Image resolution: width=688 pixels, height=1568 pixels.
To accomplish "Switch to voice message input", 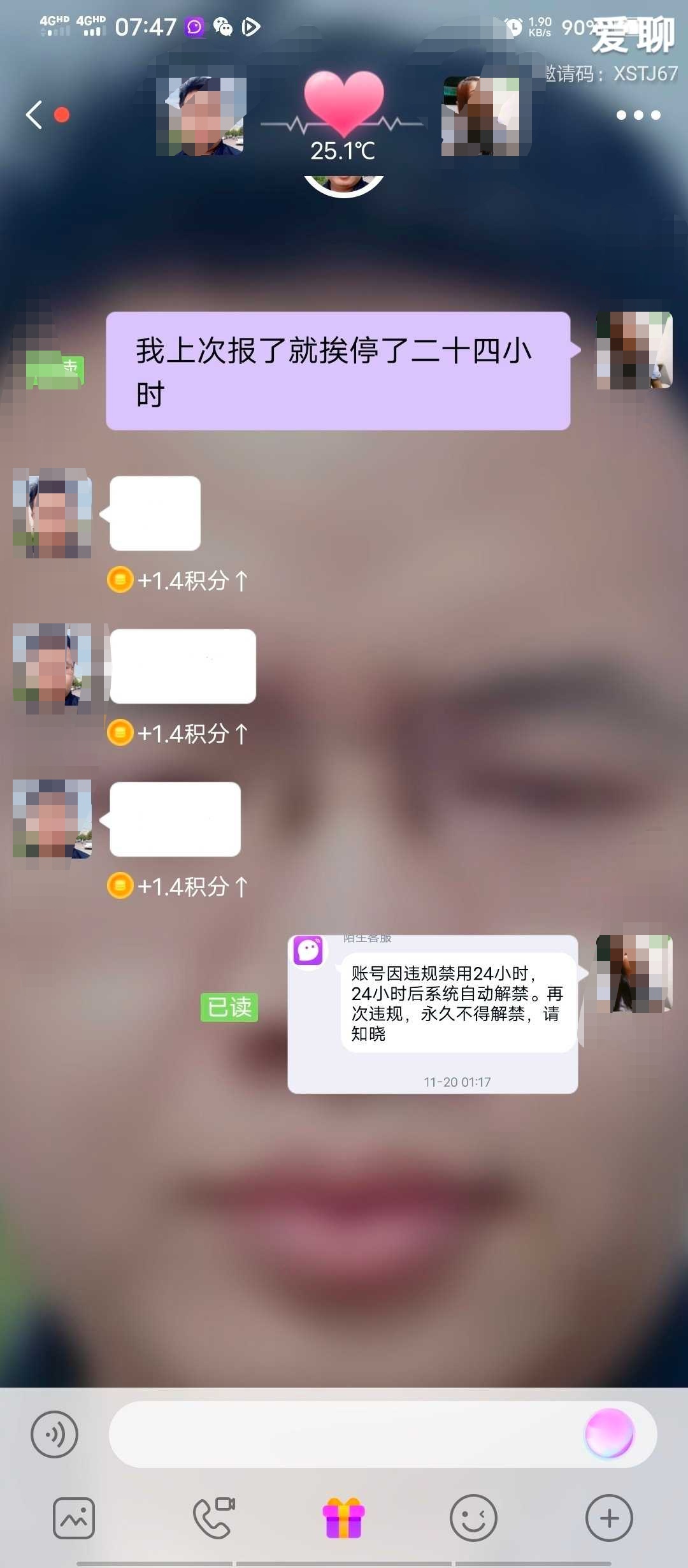I will click(55, 1435).
